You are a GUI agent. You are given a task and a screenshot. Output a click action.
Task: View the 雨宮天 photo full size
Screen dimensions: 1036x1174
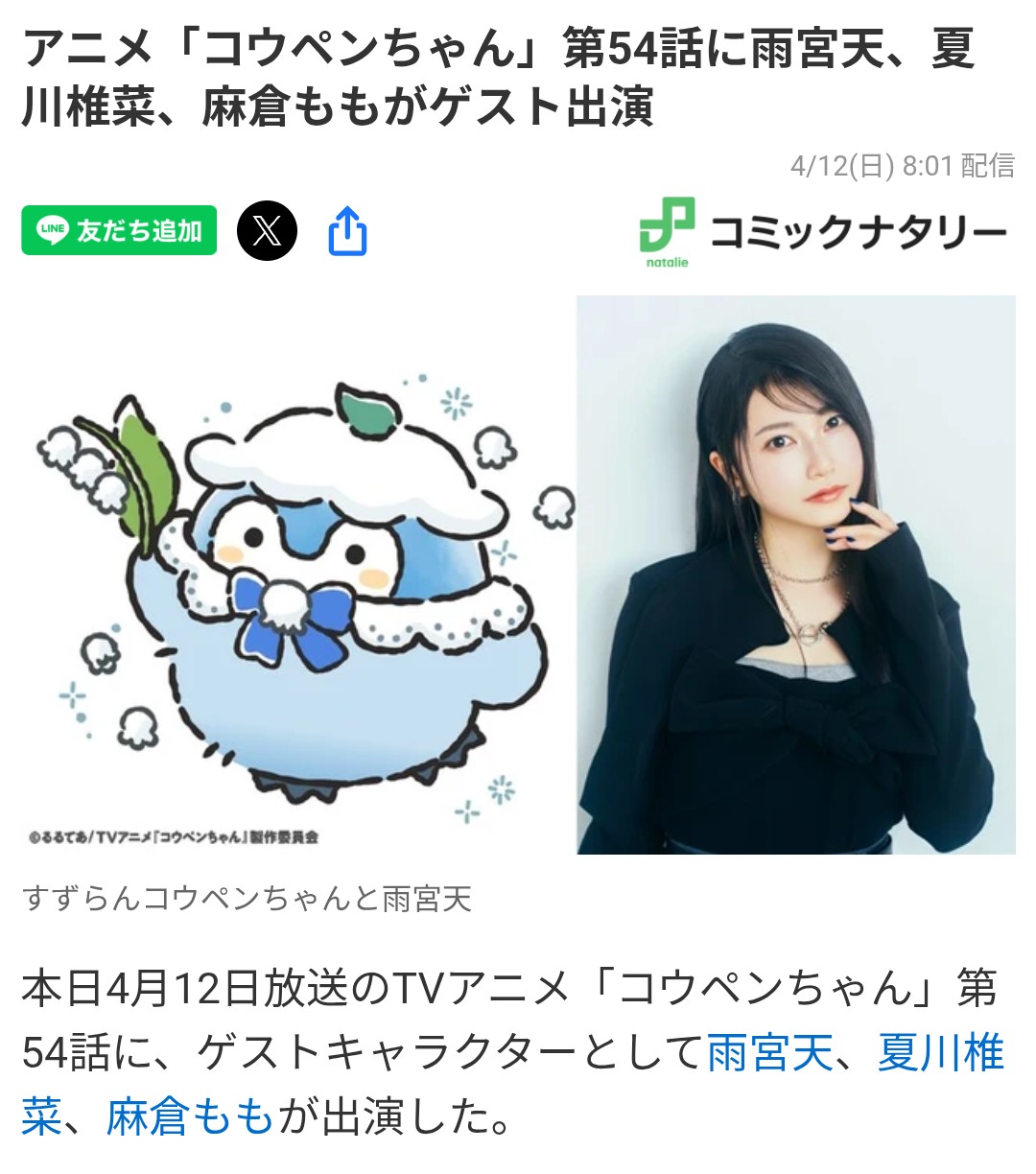[795, 575]
